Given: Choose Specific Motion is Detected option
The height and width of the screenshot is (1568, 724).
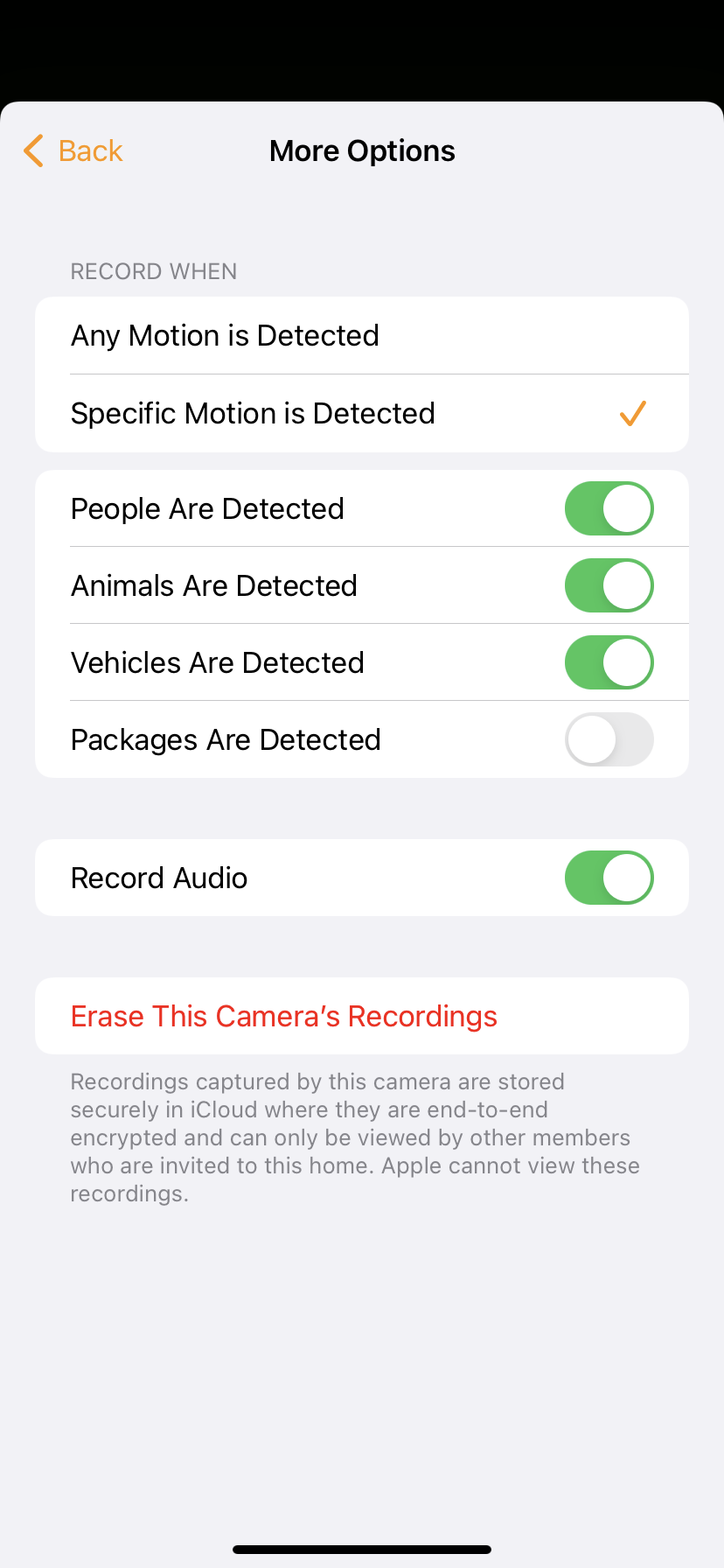Looking at the screenshot, I should [x=362, y=413].
